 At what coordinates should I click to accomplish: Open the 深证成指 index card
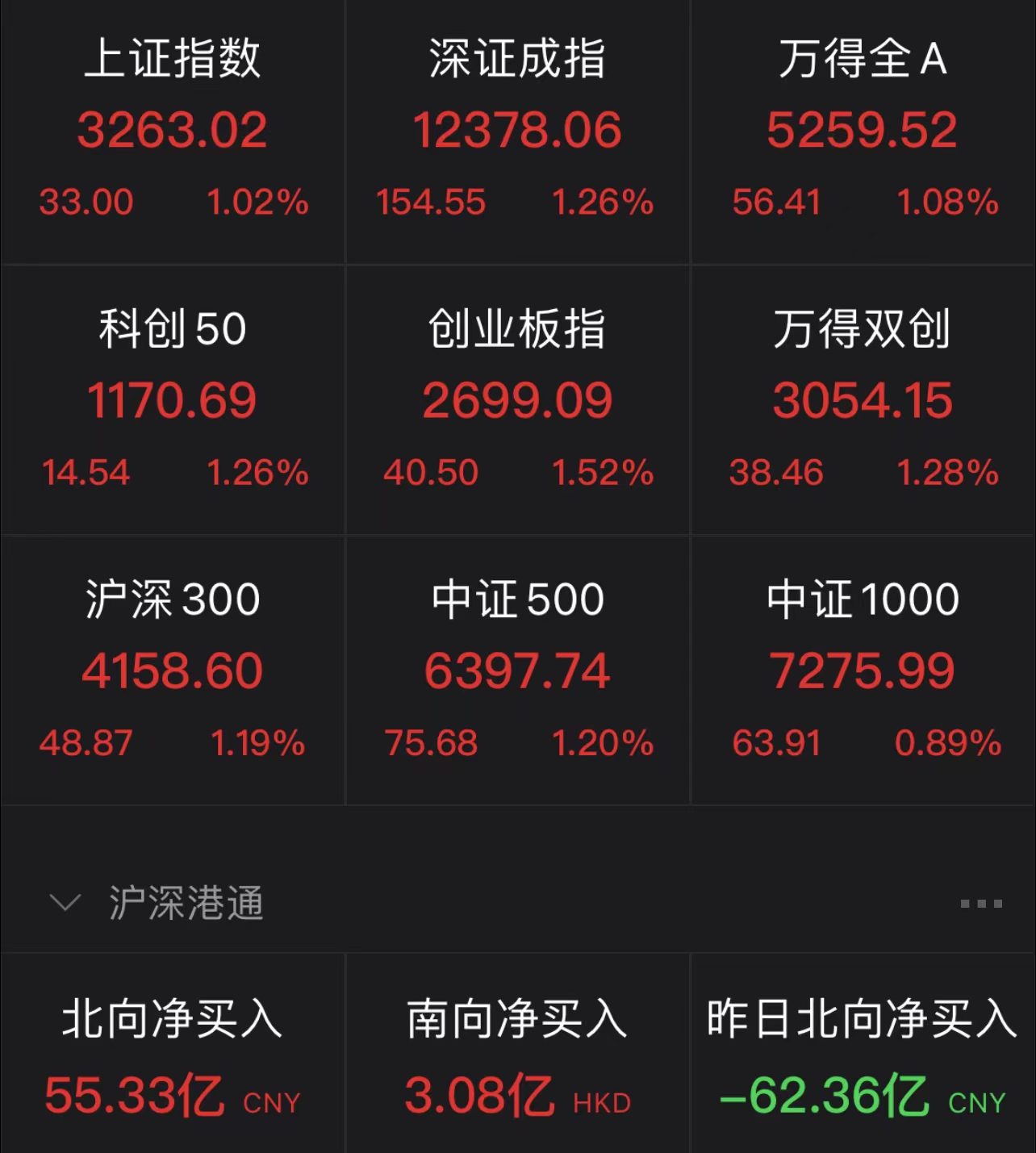point(517,131)
